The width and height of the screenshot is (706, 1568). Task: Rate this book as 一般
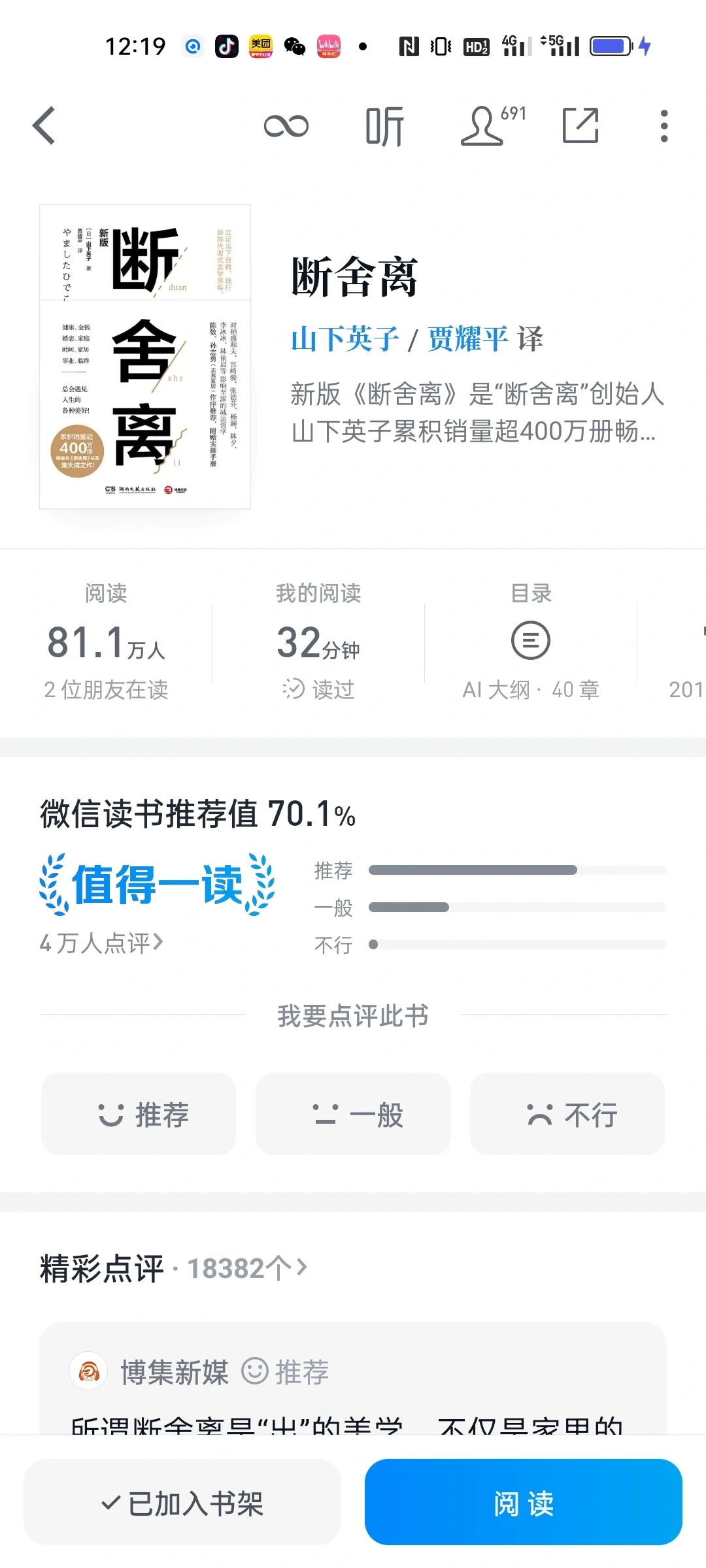point(353,1114)
